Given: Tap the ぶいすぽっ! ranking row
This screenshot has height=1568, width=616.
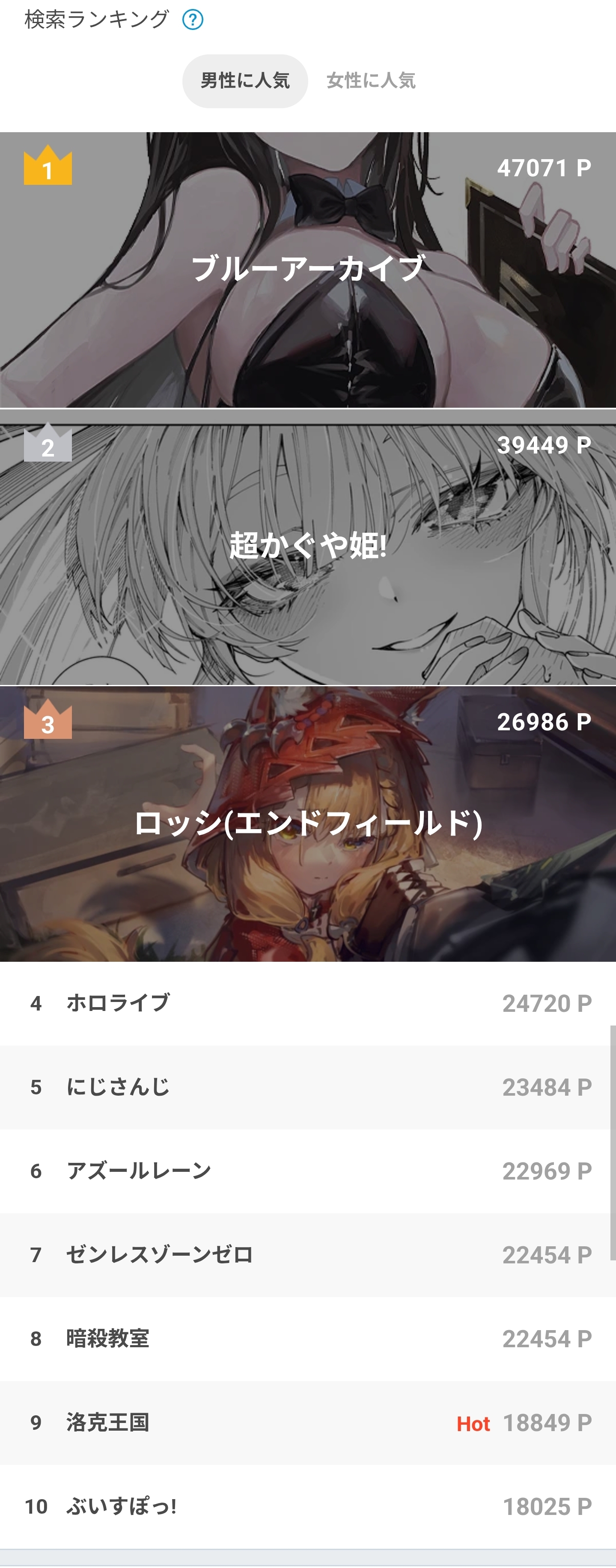Looking at the screenshot, I should [x=308, y=1506].
